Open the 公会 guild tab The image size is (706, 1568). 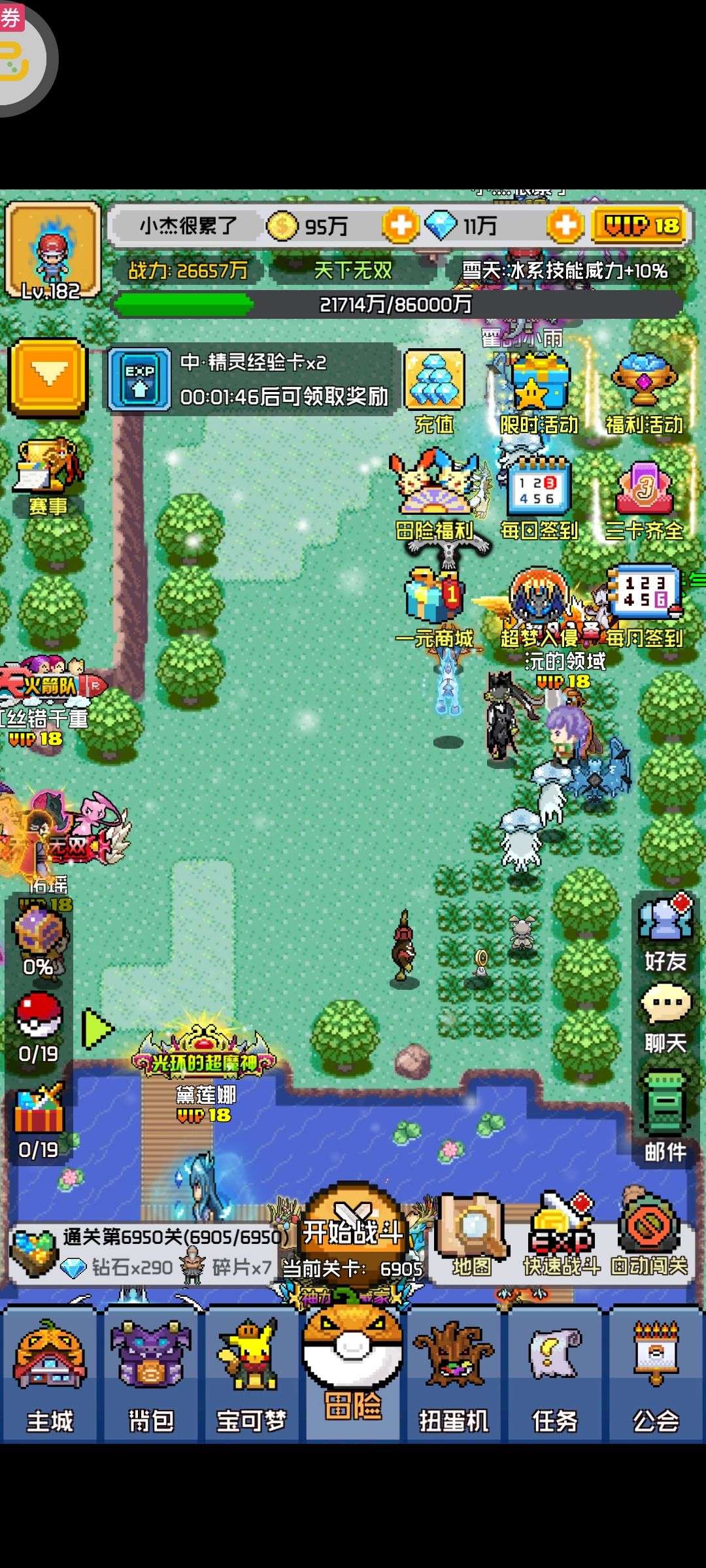(x=656, y=1375)
